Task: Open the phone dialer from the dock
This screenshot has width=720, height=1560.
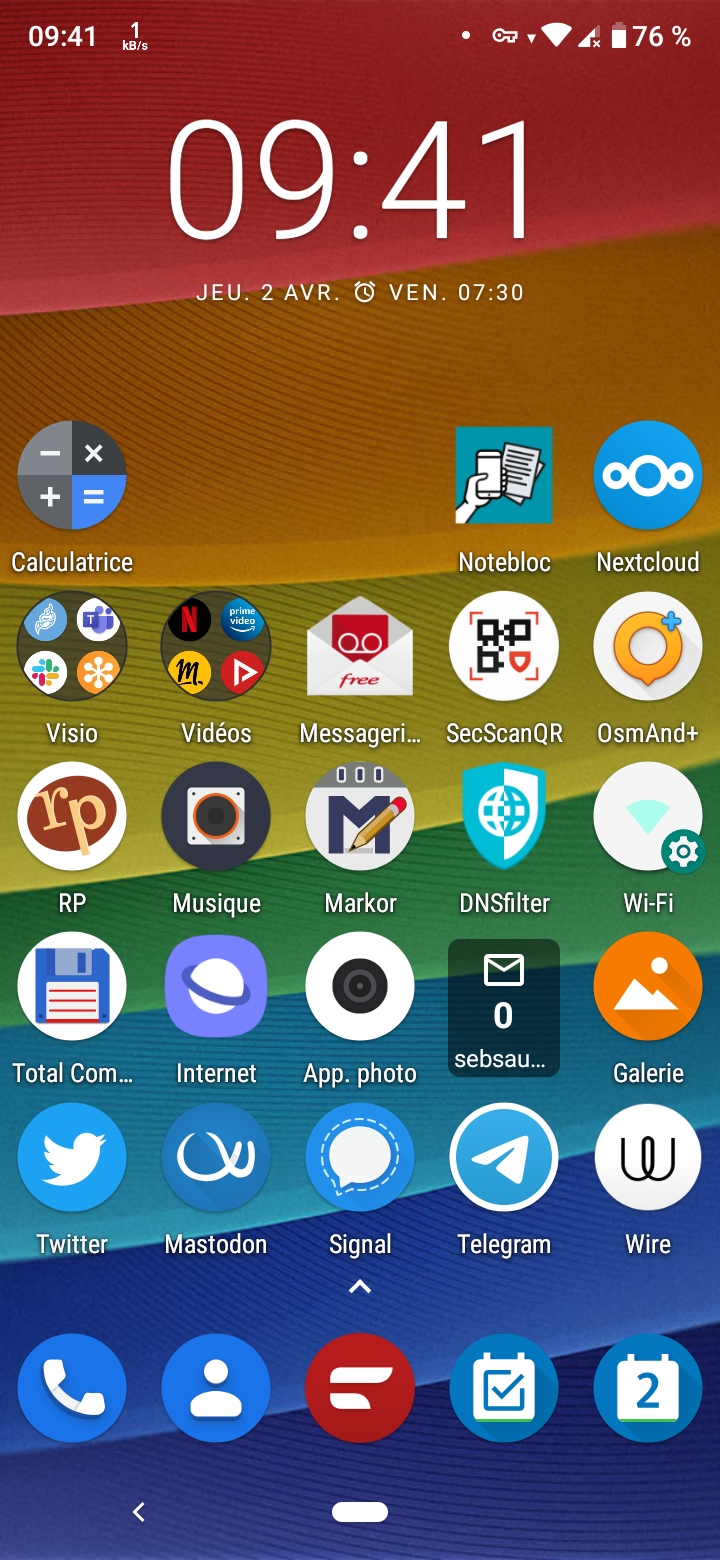Action: tap(72, 1388)
